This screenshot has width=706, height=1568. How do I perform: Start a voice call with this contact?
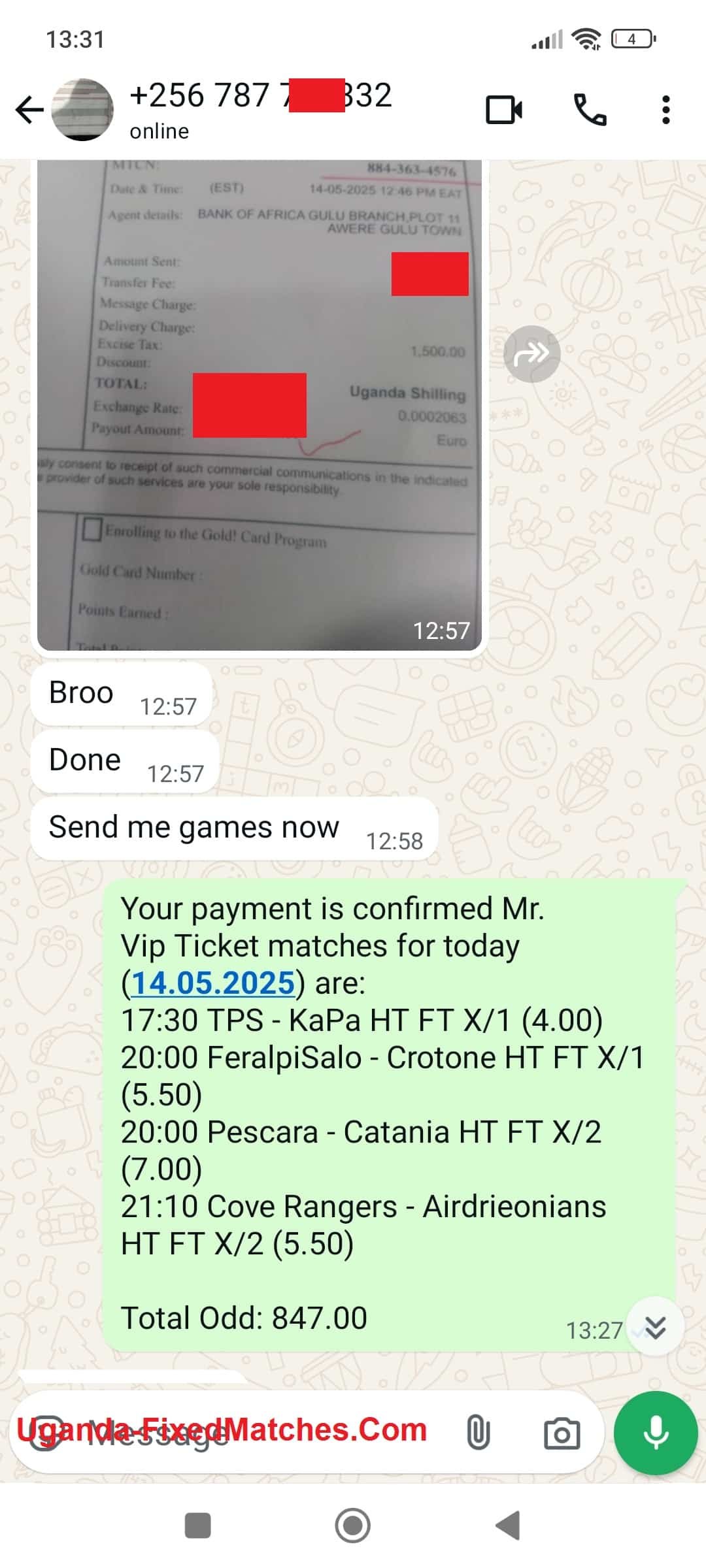590,110
